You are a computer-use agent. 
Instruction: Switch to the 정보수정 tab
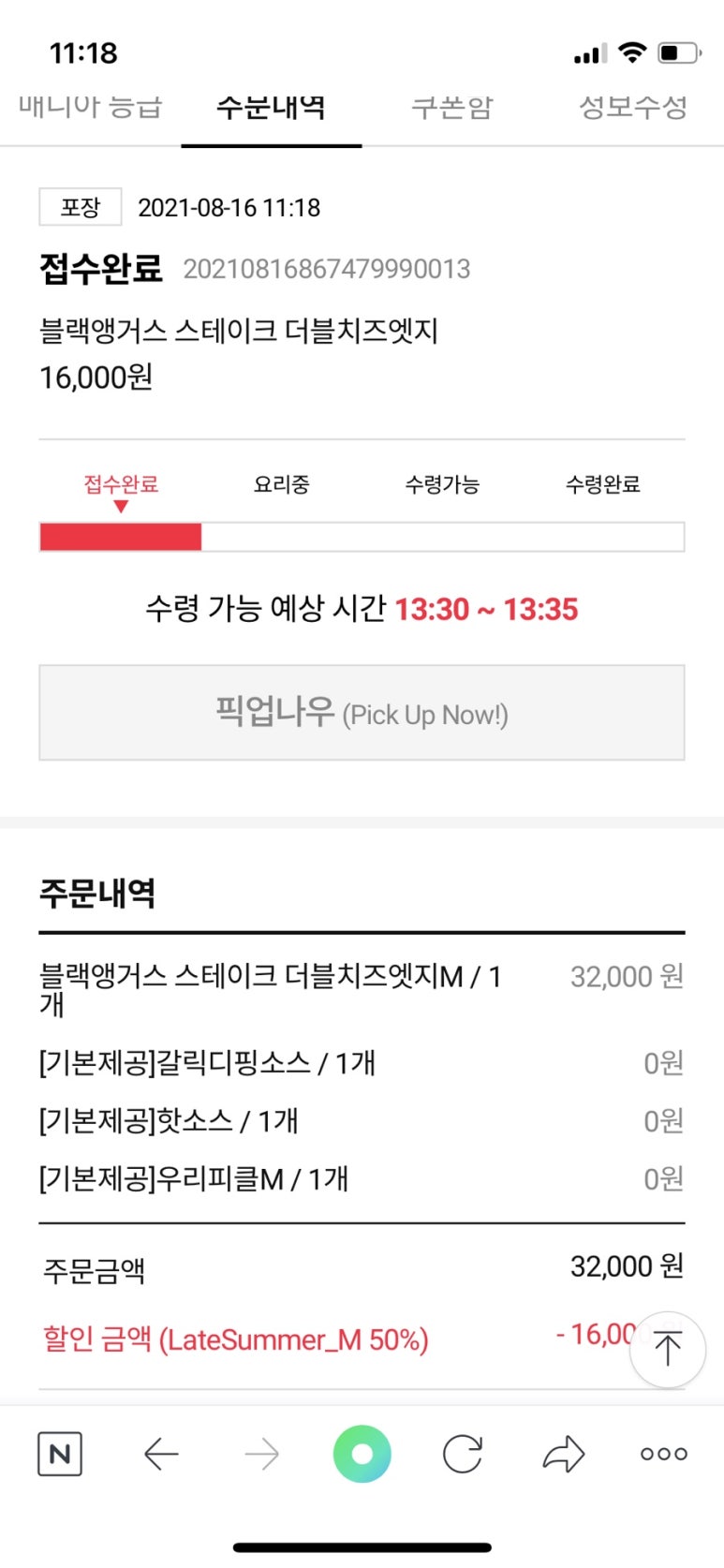click(x=633, y=108)
